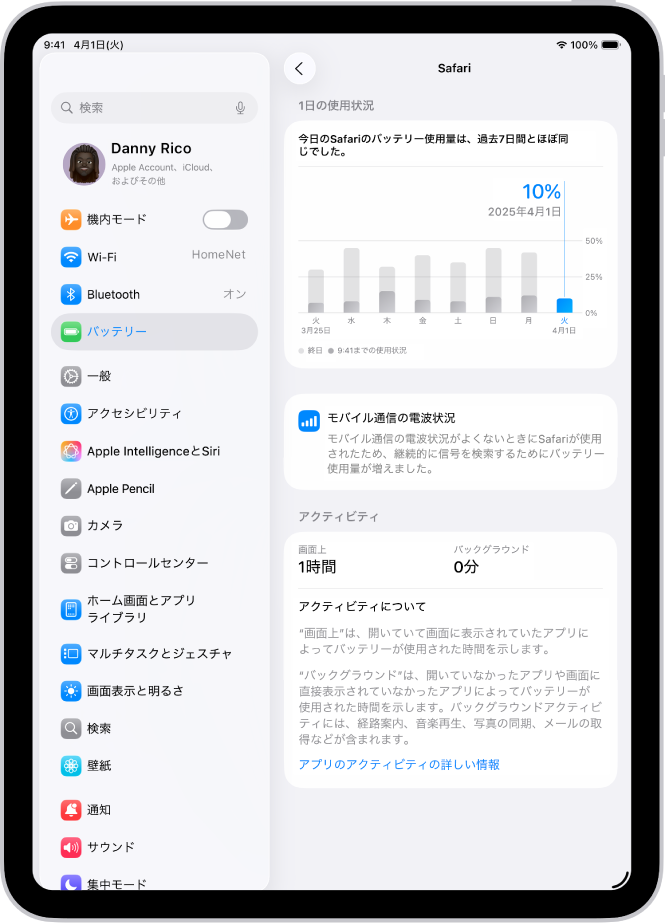The height and width of the screenshot is (923, 665).
Task: Select the 月 bar in the usage chart
Action: (529, 283)
